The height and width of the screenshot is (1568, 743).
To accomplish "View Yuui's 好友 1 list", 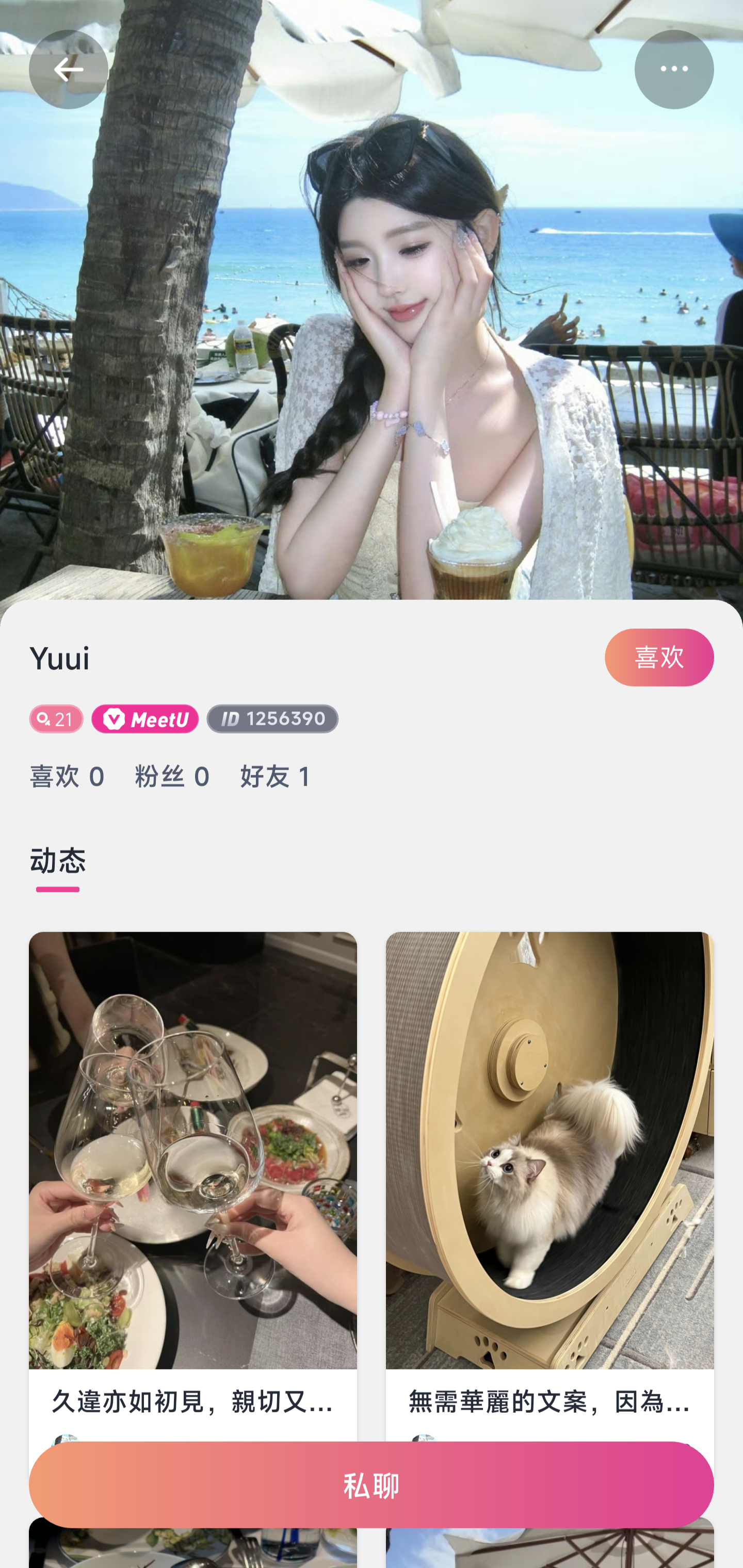I will 276,777.
